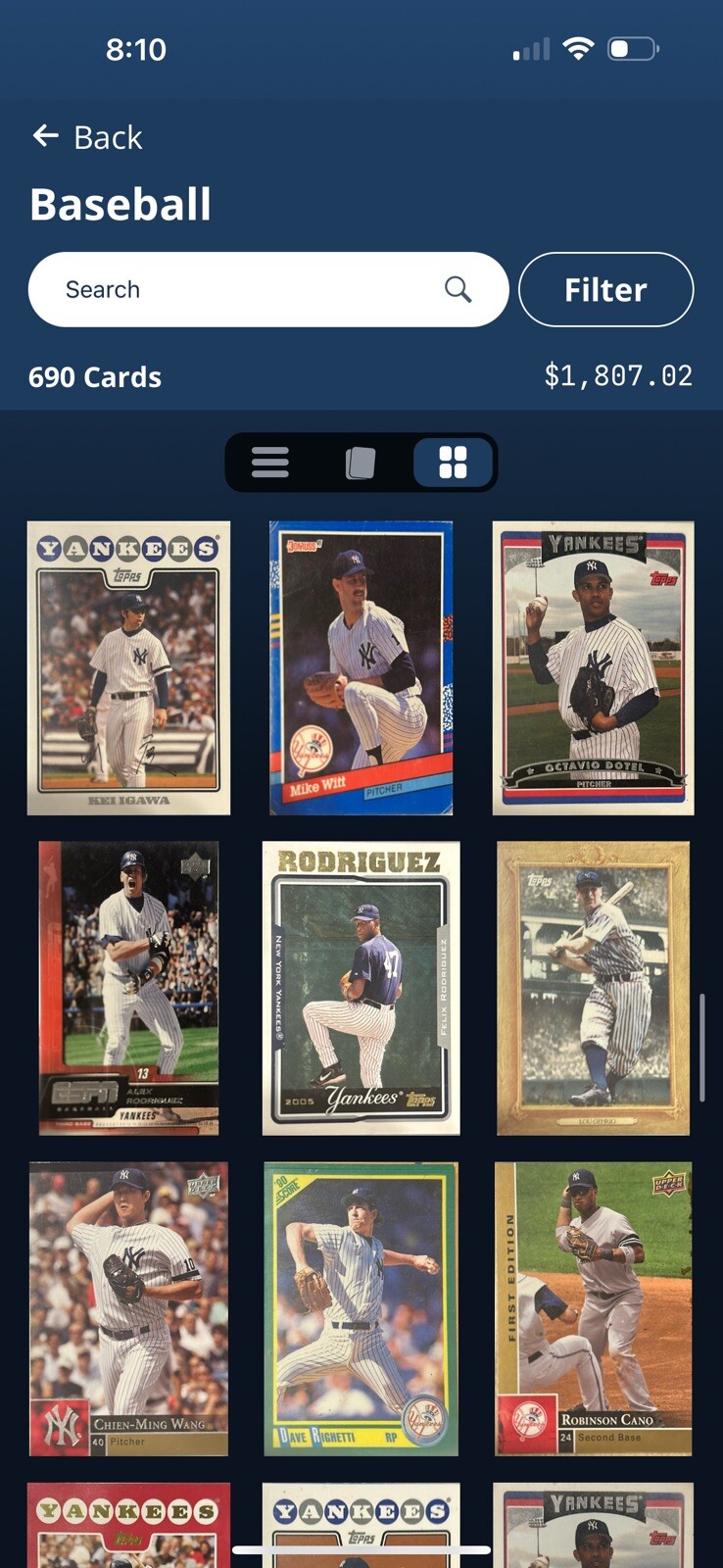Viewport: 723px width, 1568px height.
Task: Open the Robinson Cano First Edition card
Action: [x=593, y=1308]
